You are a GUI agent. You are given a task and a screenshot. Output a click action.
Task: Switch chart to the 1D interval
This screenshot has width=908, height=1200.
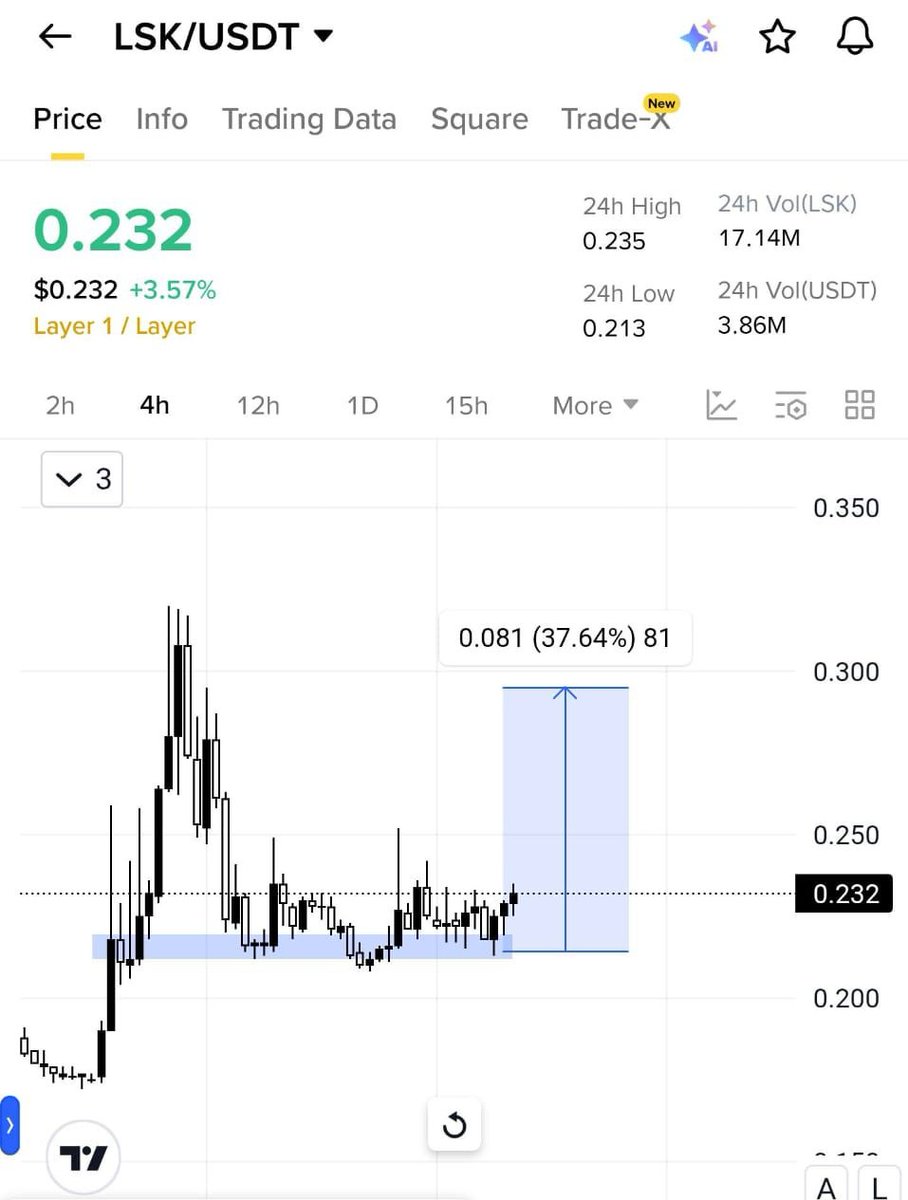coord(362,406)
